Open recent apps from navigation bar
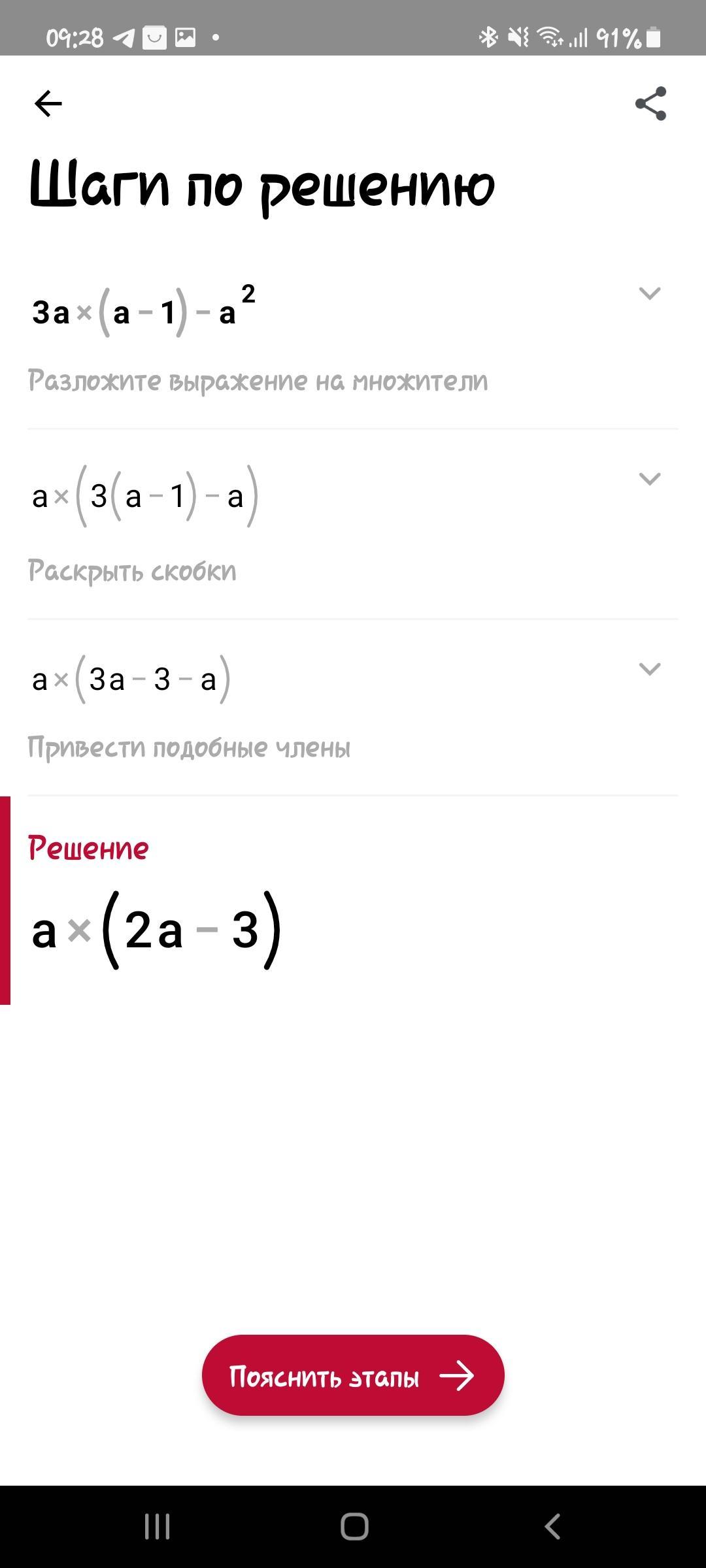The image size is (706, 1568). tap(157, 1527)
